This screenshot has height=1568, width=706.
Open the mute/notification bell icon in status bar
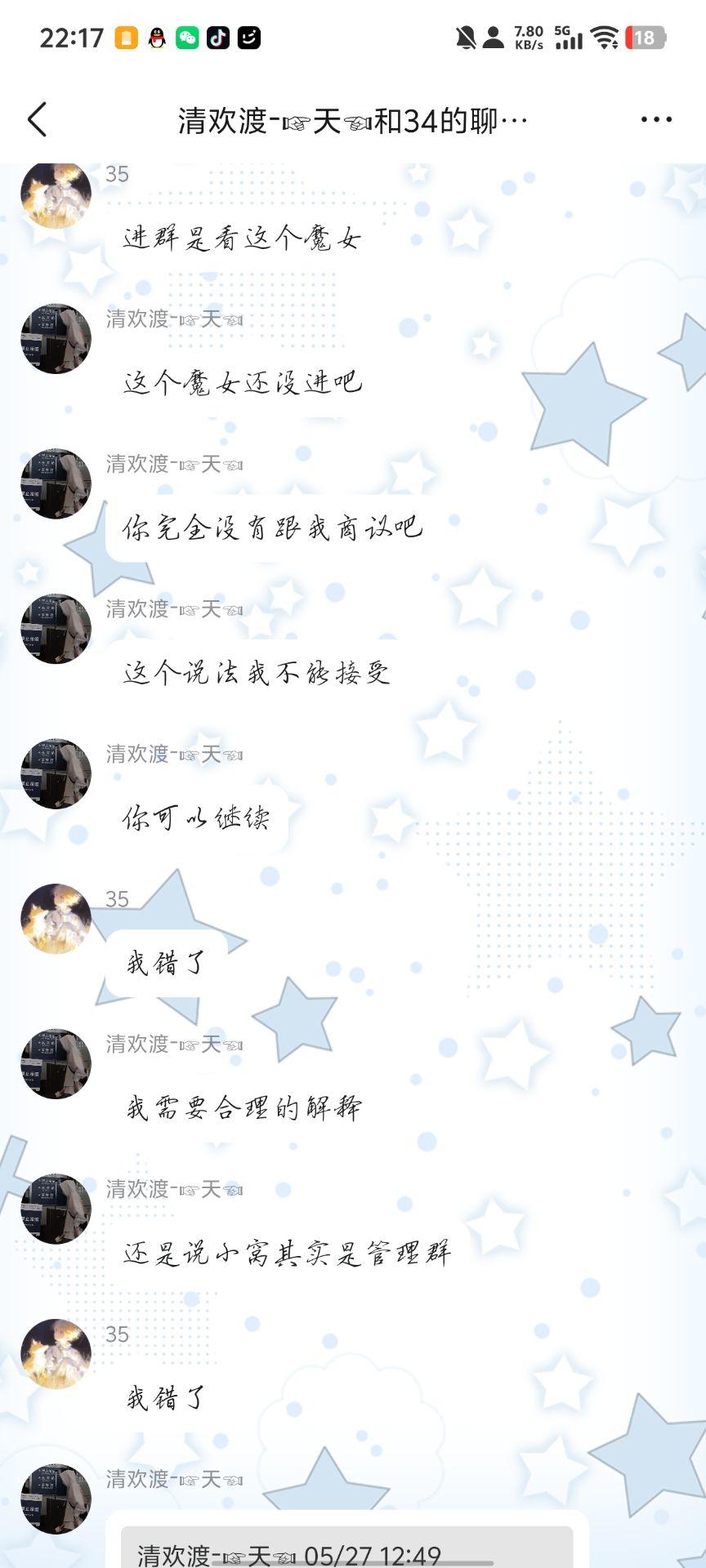click(x=468, y=36)
